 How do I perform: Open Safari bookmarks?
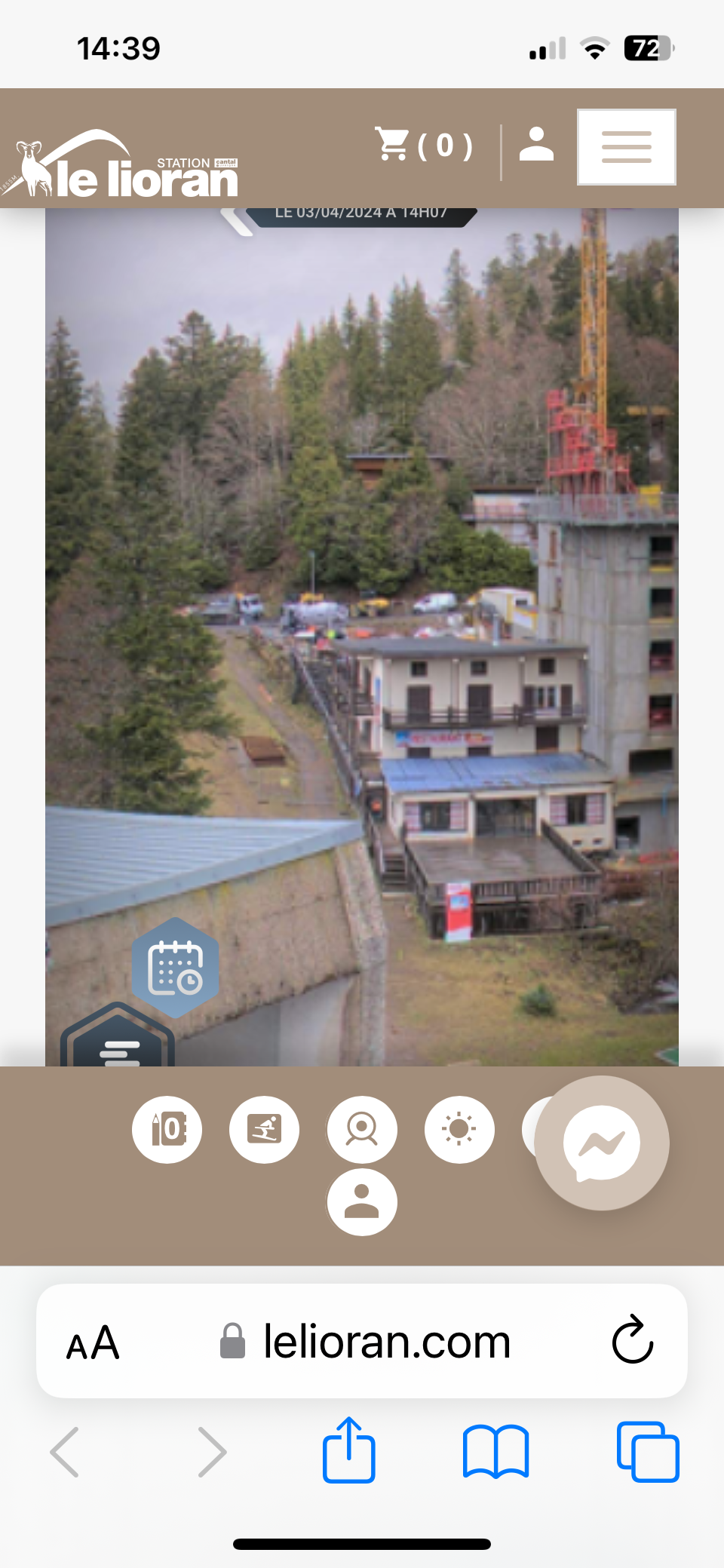click(495, 1451)
